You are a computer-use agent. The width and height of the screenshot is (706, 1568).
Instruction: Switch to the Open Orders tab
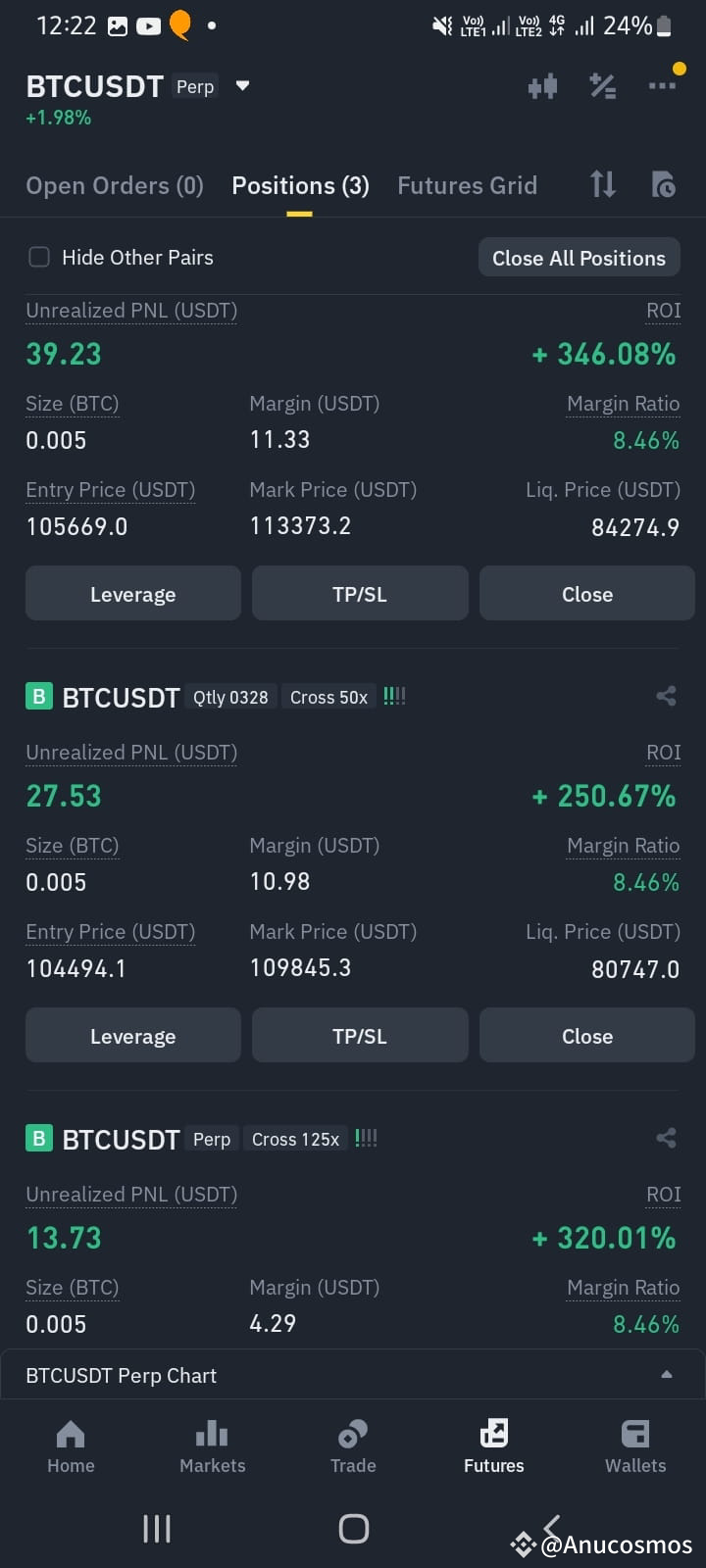pos(114,185)
